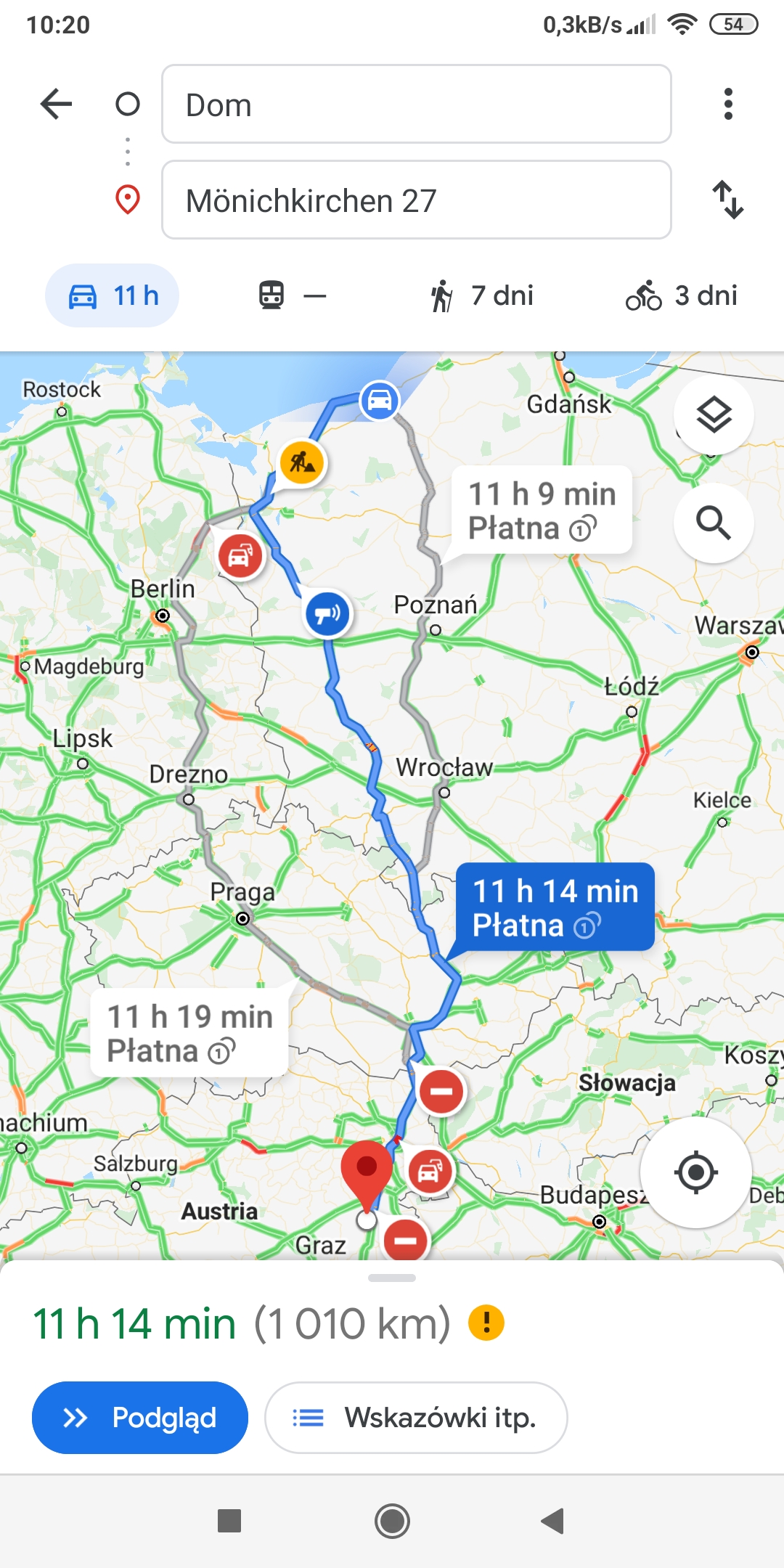Image resolution: width=784 pixels, height=1568 pixels.
Task: Tap the road closed marker near Słowacja
Action: 442,1090
